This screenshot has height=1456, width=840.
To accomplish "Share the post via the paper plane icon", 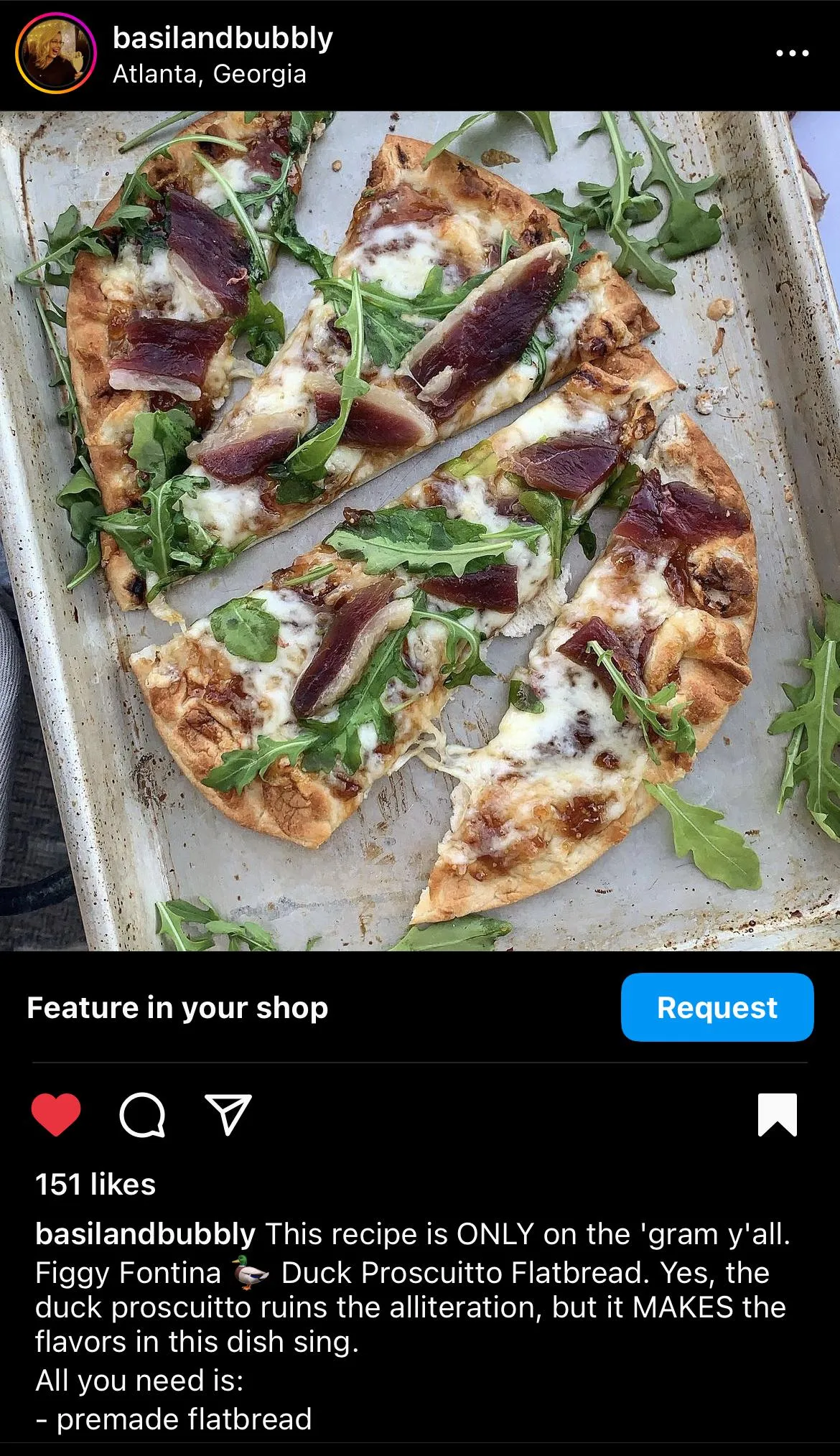I will [x=228, y=1115].
